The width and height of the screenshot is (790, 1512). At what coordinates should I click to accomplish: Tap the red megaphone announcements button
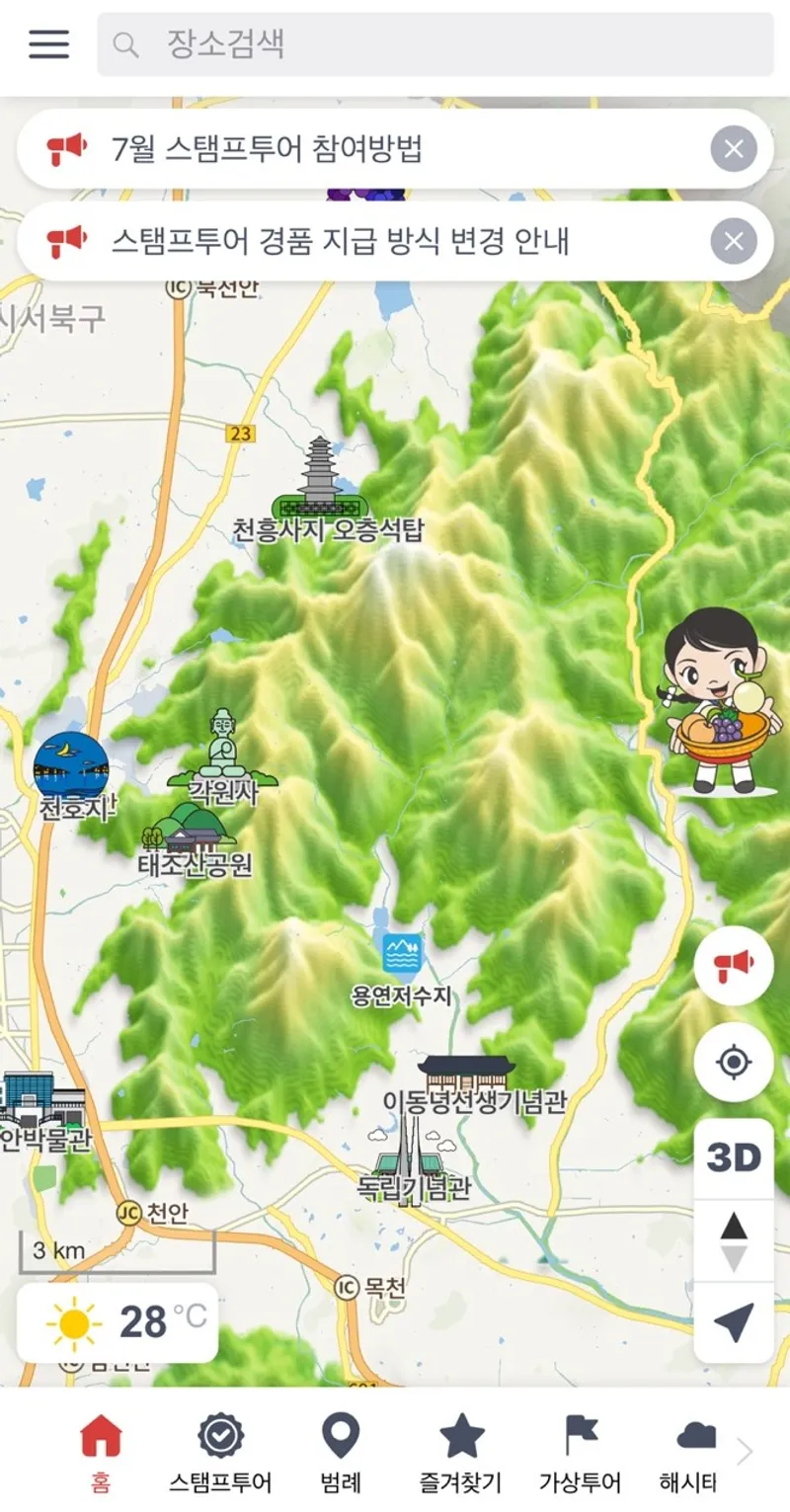[x=734, y=963]
